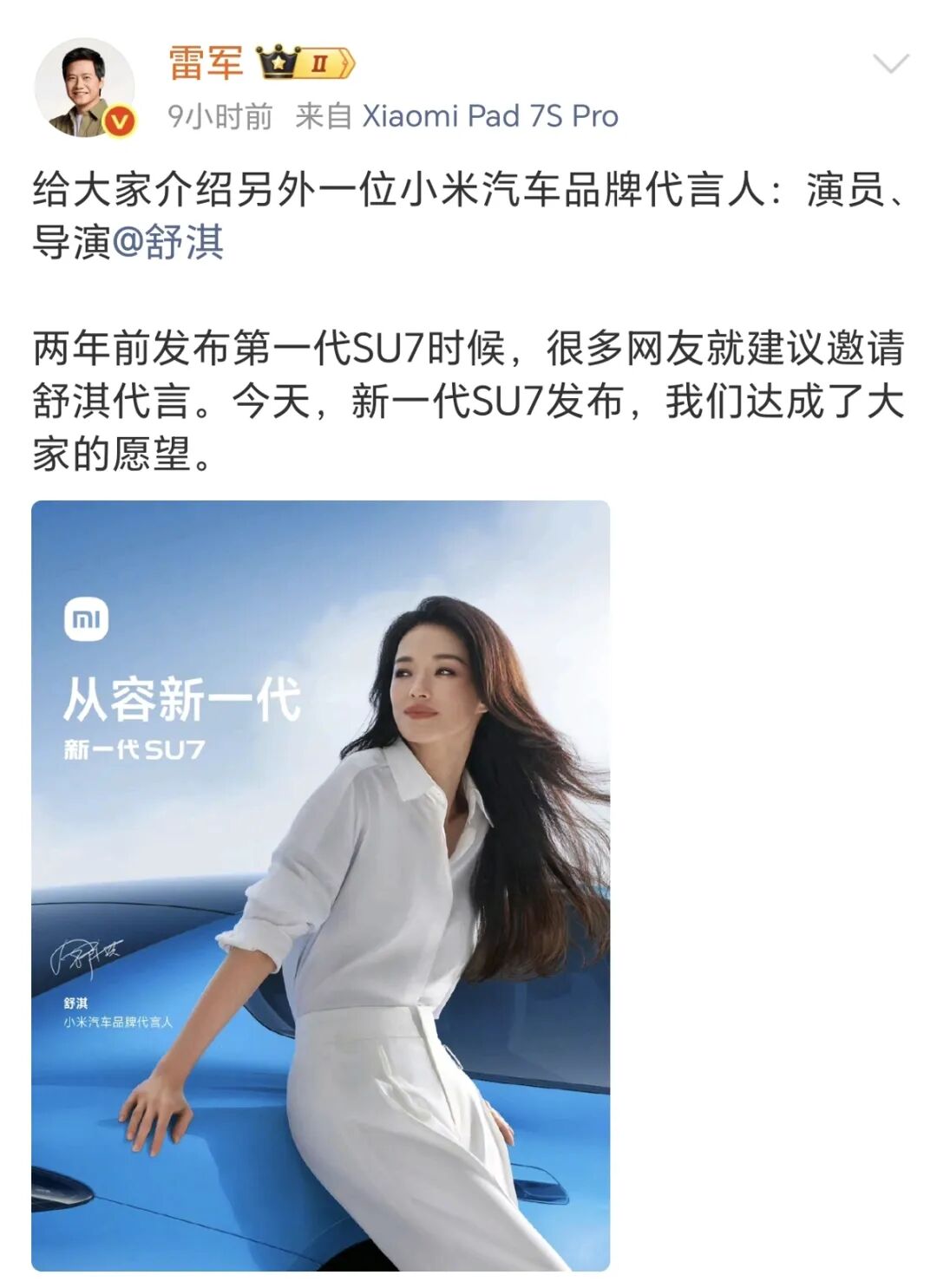
Task: Open the @舒淇 mention link
Action: [x=168, y=242]
